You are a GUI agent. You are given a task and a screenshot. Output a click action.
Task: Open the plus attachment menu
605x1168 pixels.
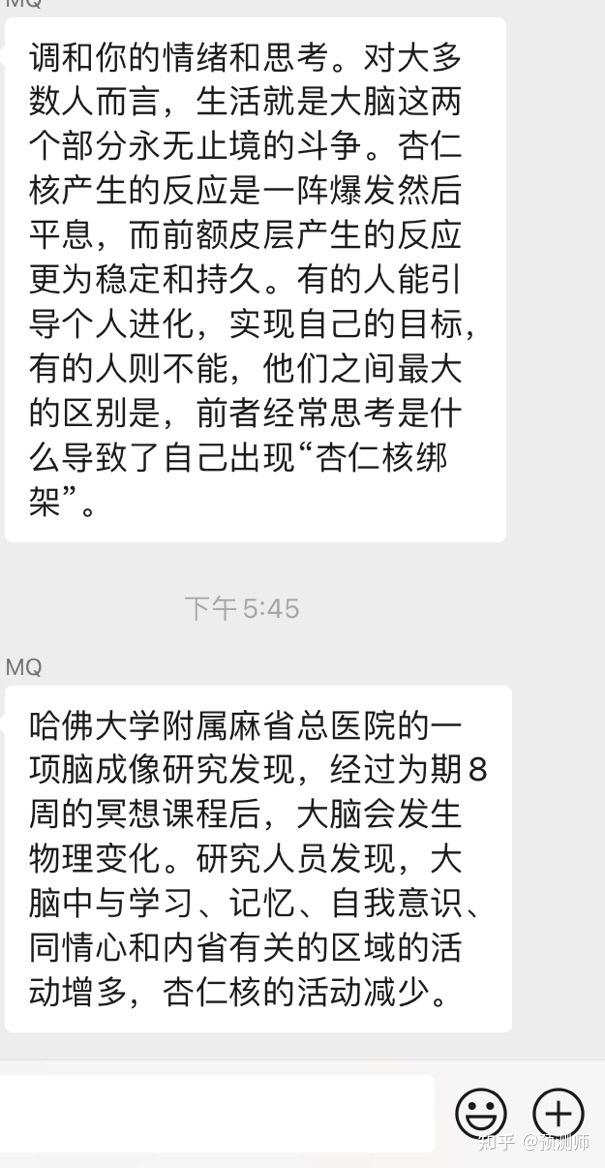pos(558,1114)
